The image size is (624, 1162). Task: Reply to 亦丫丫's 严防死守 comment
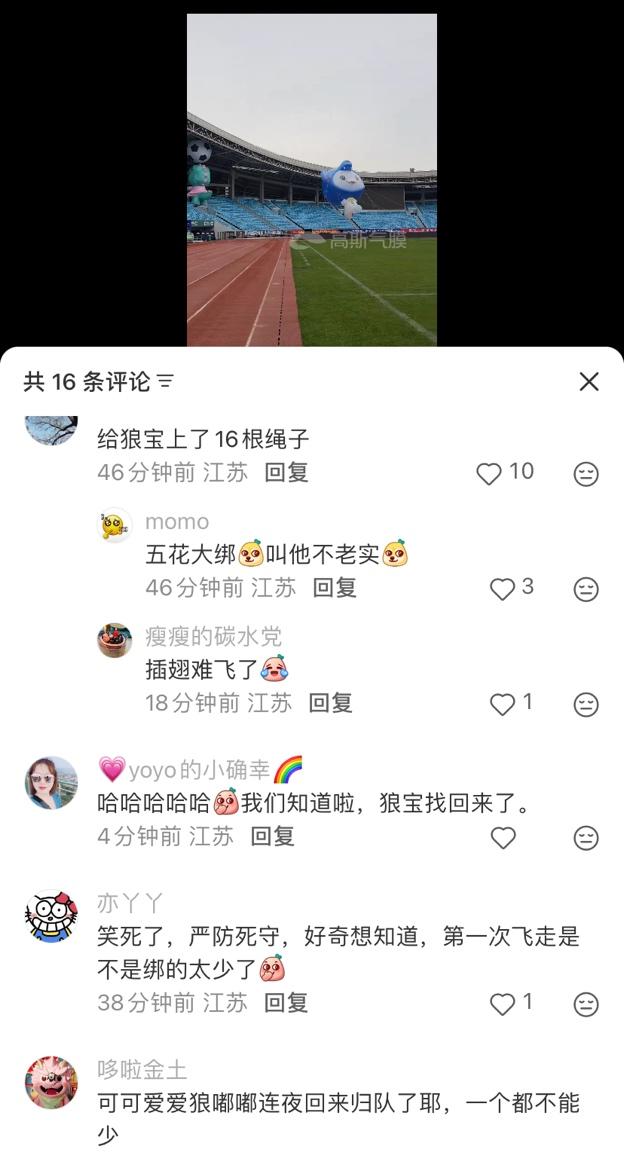pos(286,1003)
